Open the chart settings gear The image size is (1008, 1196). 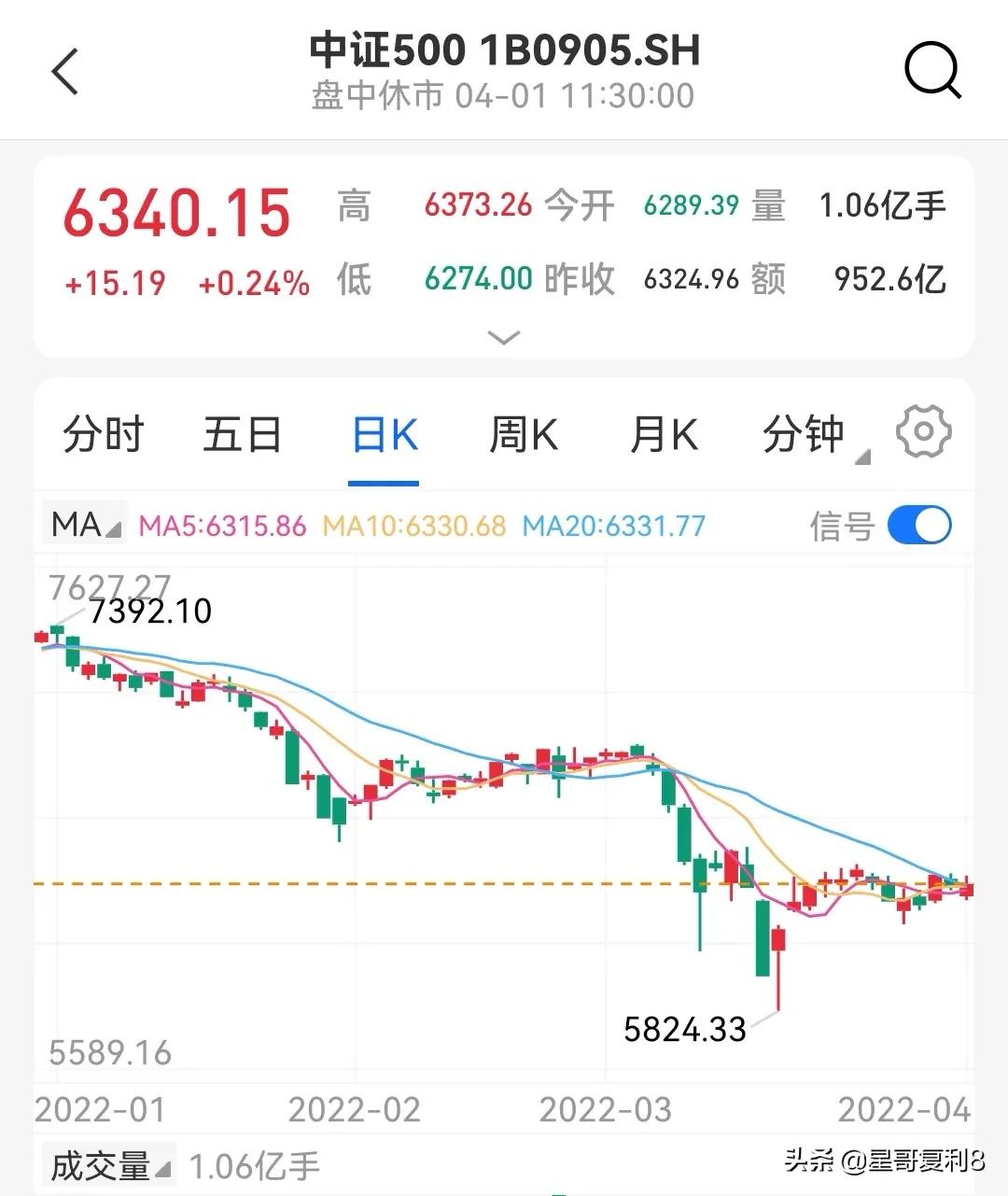923,432
